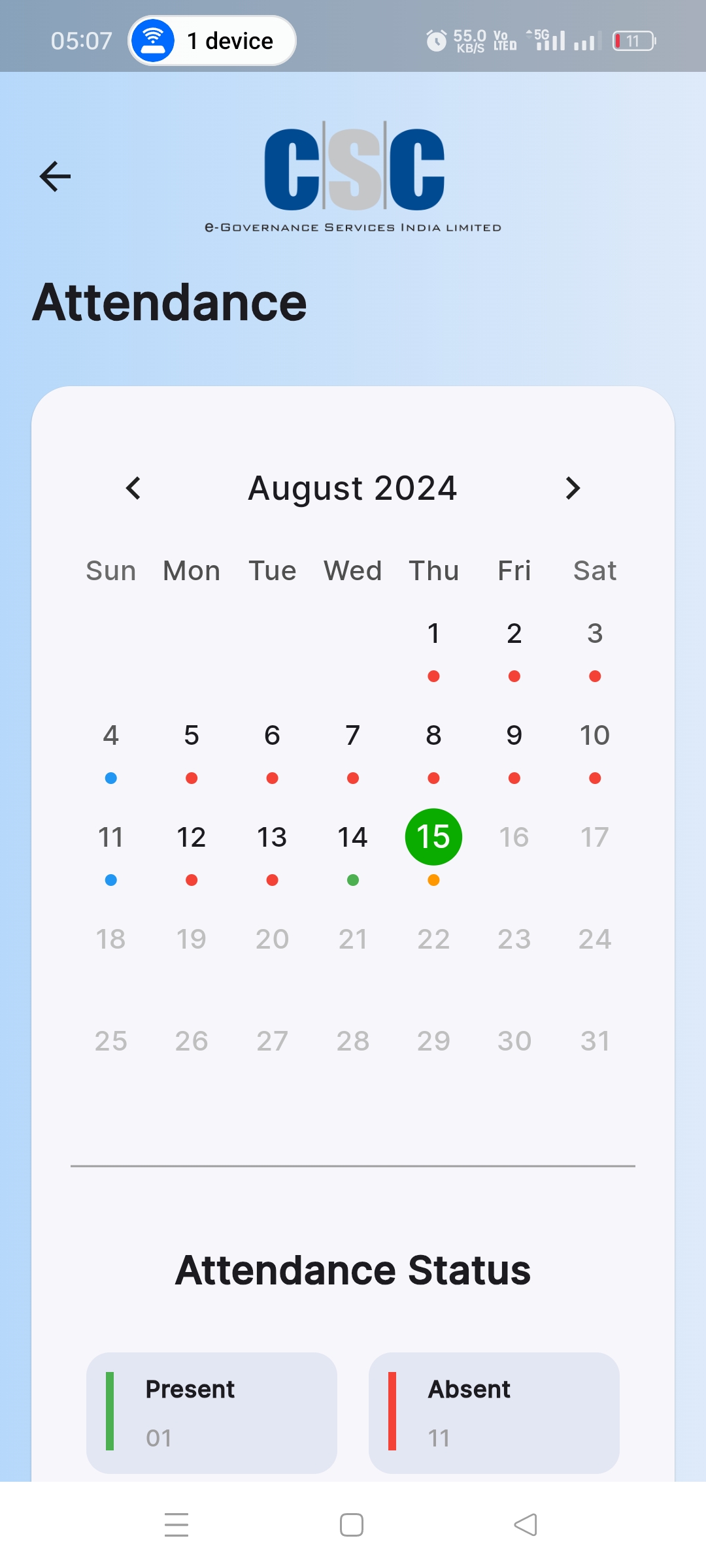The width and height of the screenshot is (706, 1568).
Task: Pick August 11 on the calendar
Action: click(111, 837)
